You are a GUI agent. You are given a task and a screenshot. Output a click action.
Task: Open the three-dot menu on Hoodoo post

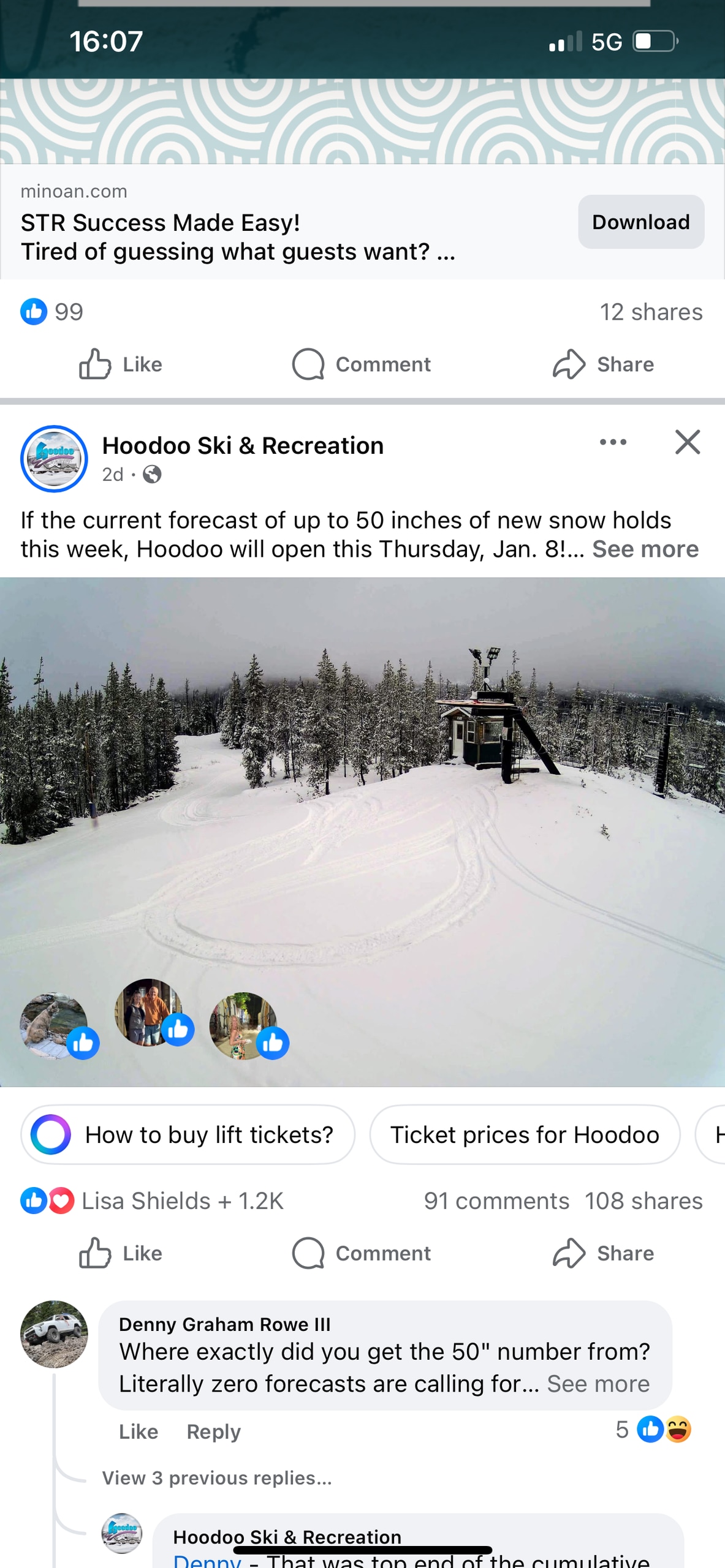pyautogui.click(x=613, y=442)
